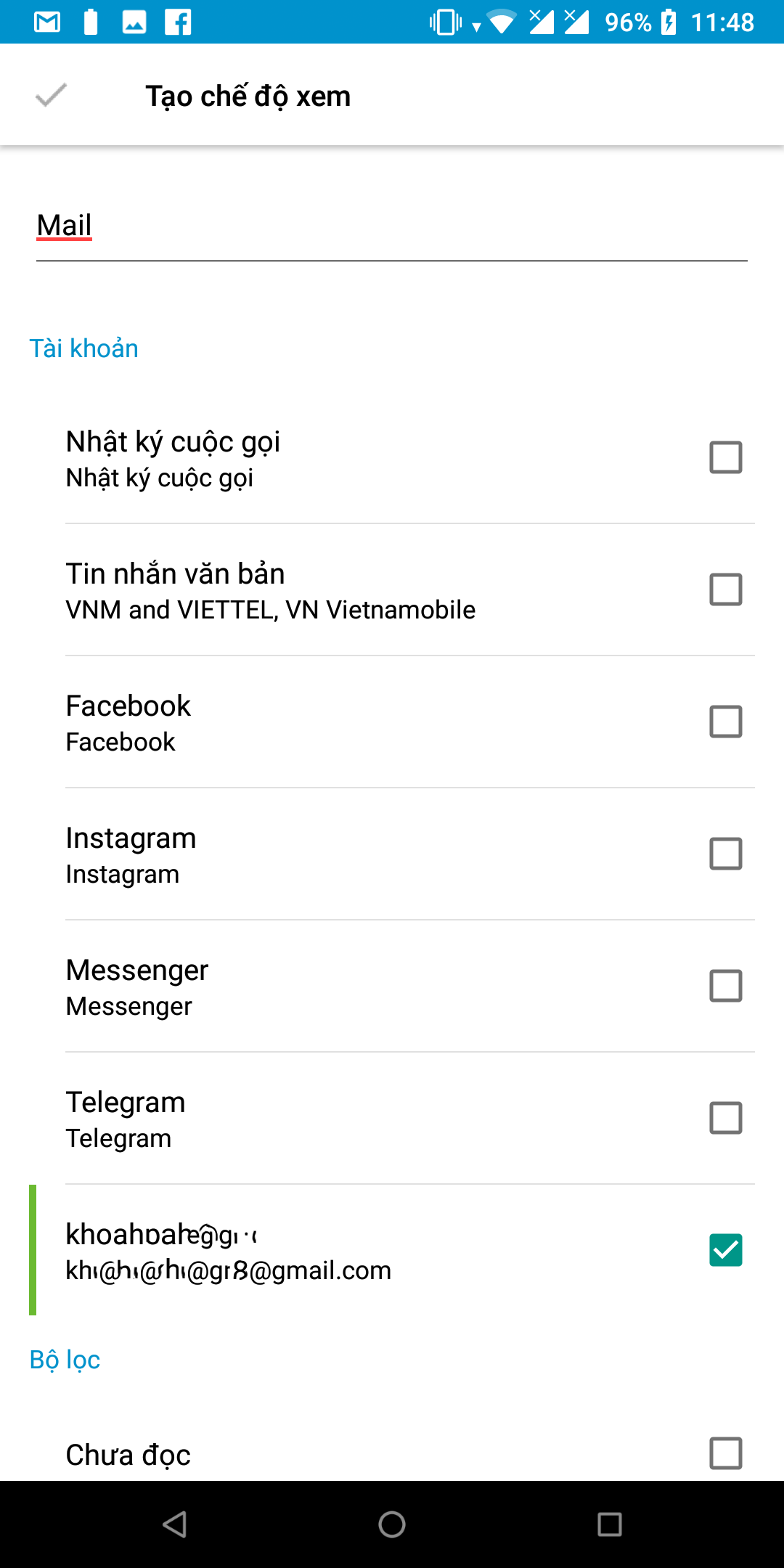Image resolution: width=784 pixels, height=1568 pixels.
Task: Edit the view name field 'Mail'
Action: pyautogui.click(x=392, y=226)
